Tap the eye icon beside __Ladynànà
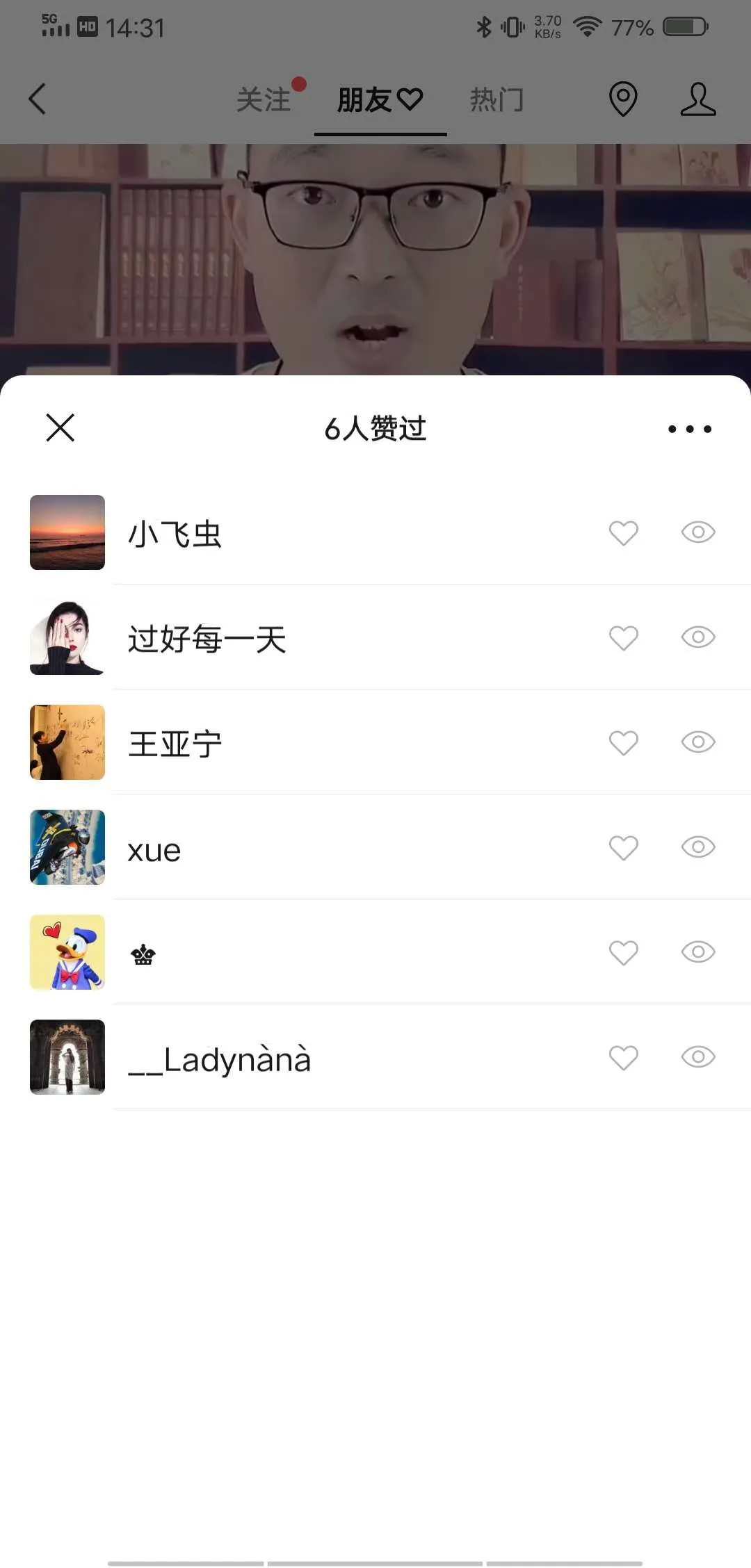The image size is (751, 1568). 698,1057
